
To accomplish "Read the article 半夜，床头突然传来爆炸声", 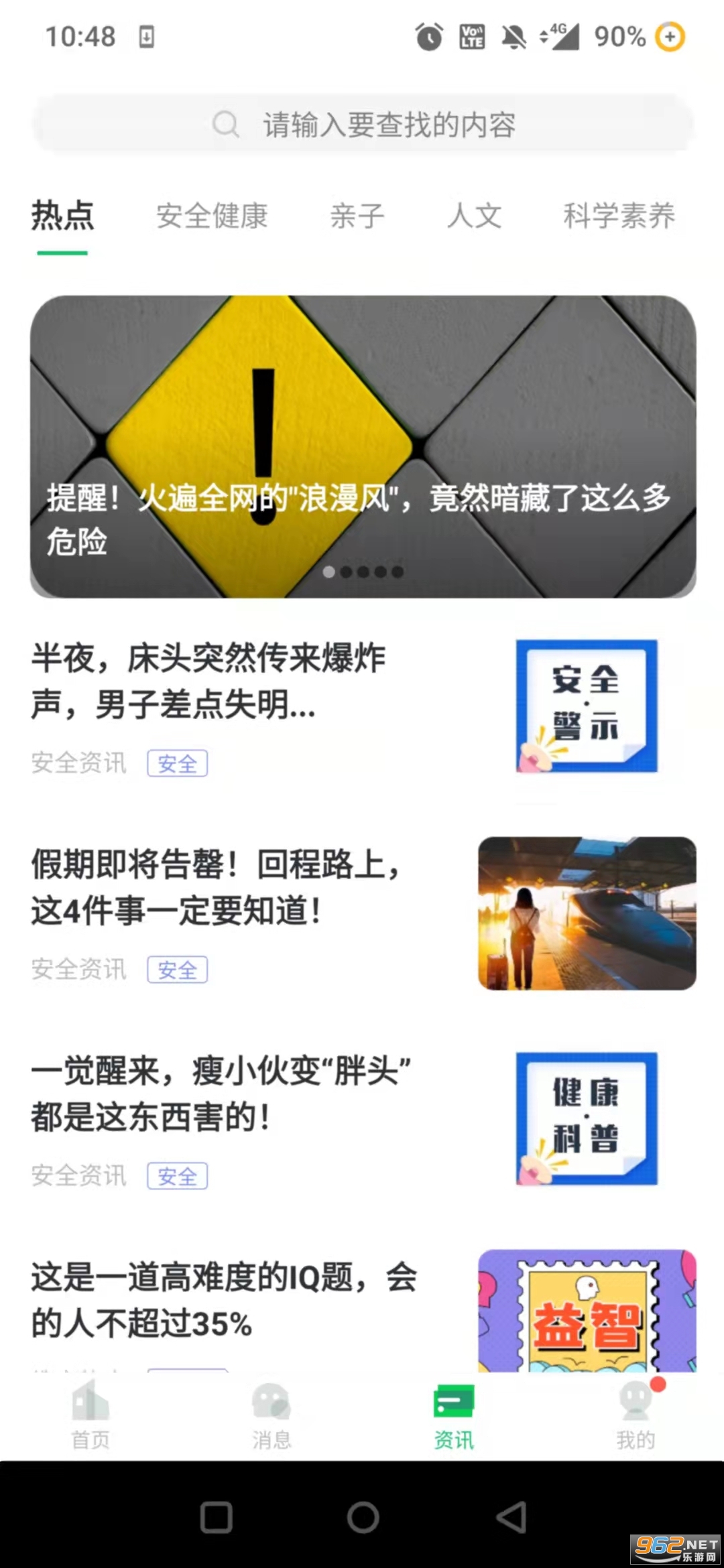I will [208, 681].
